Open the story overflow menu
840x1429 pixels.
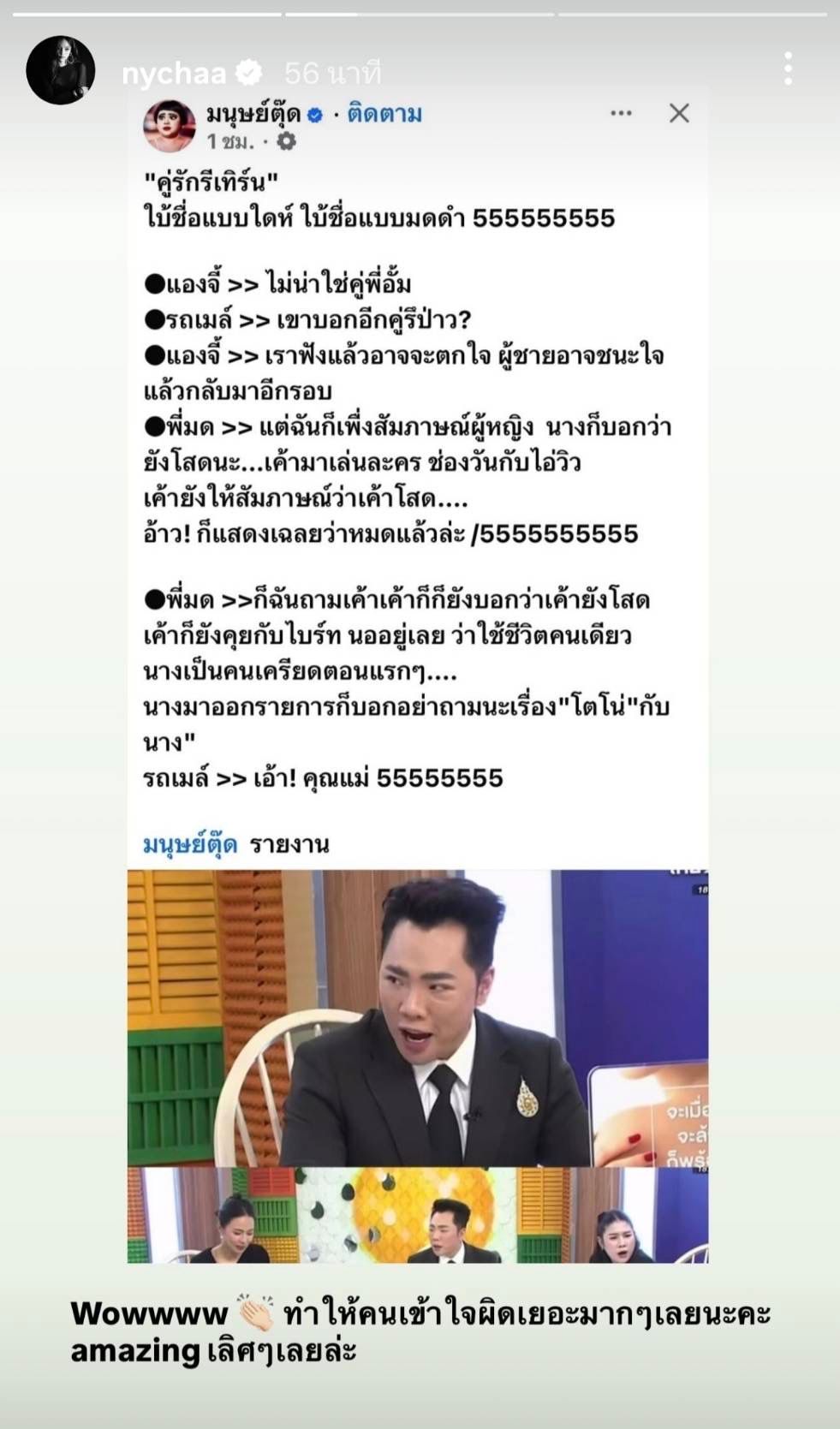click(x=787, y=68)
